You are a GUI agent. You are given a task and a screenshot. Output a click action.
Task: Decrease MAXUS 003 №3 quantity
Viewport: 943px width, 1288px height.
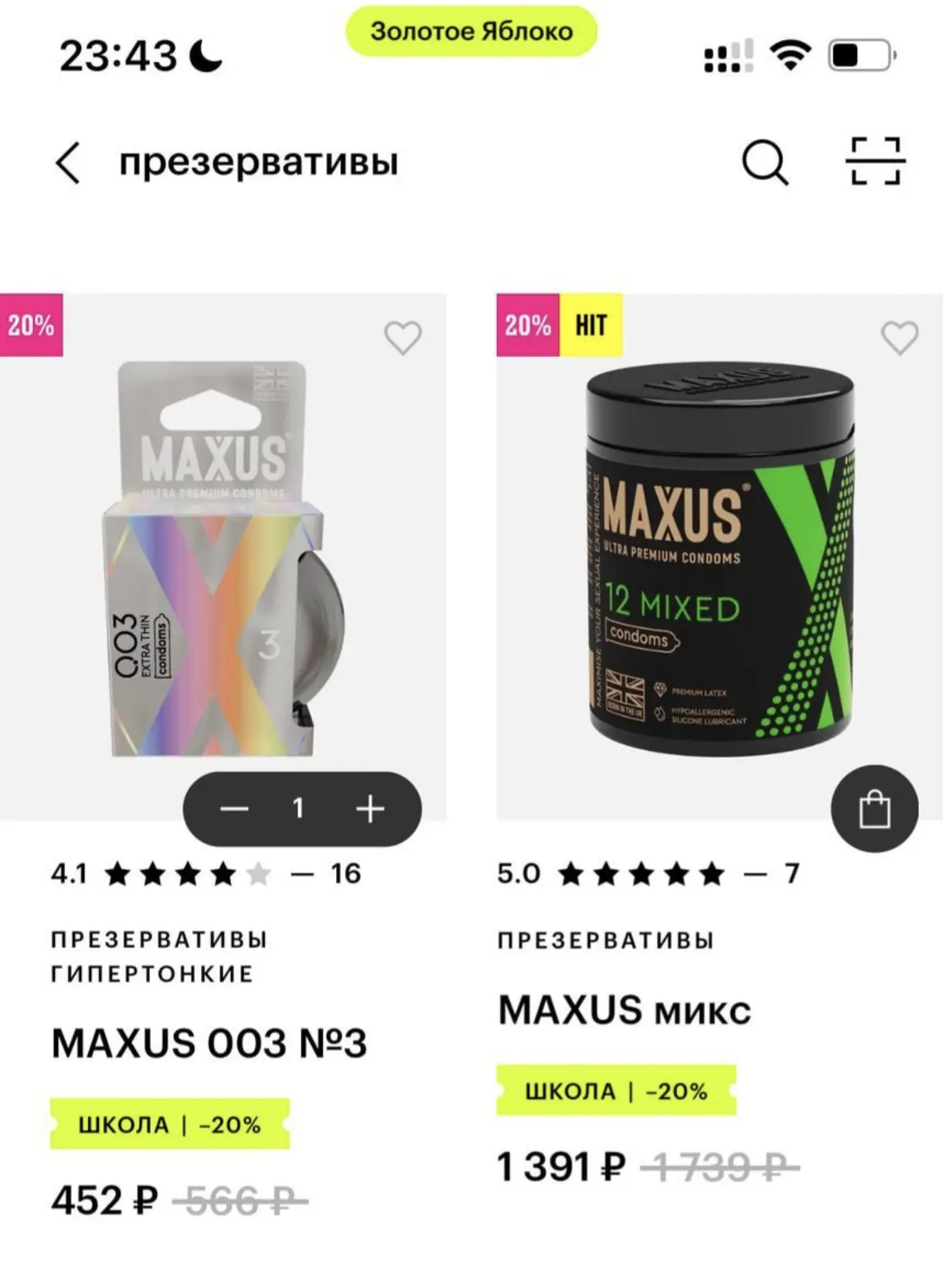coord(234,809)
